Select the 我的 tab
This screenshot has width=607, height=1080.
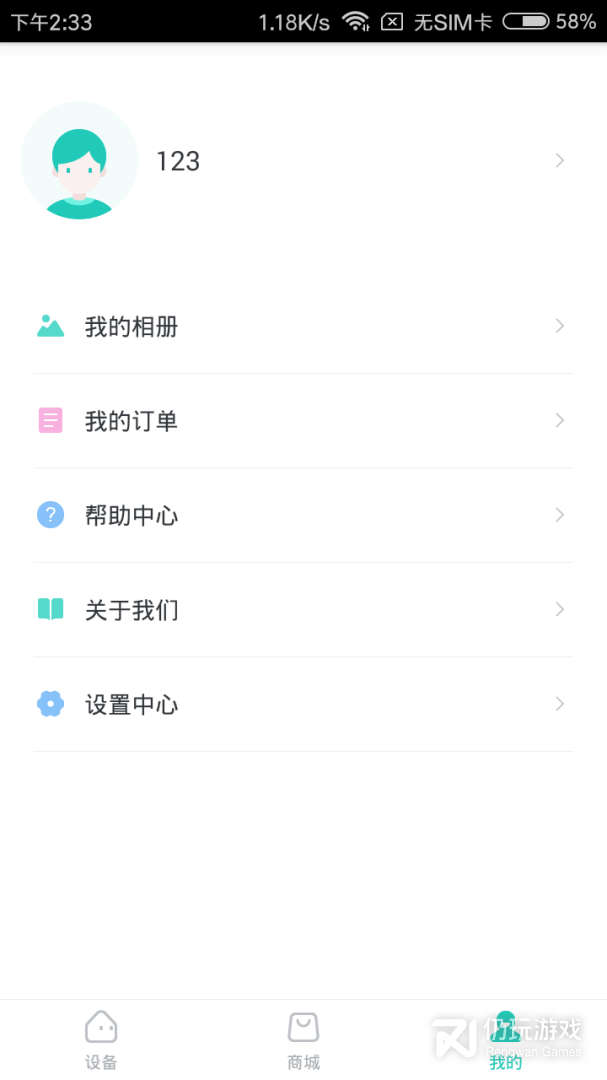pos(505,1040)
